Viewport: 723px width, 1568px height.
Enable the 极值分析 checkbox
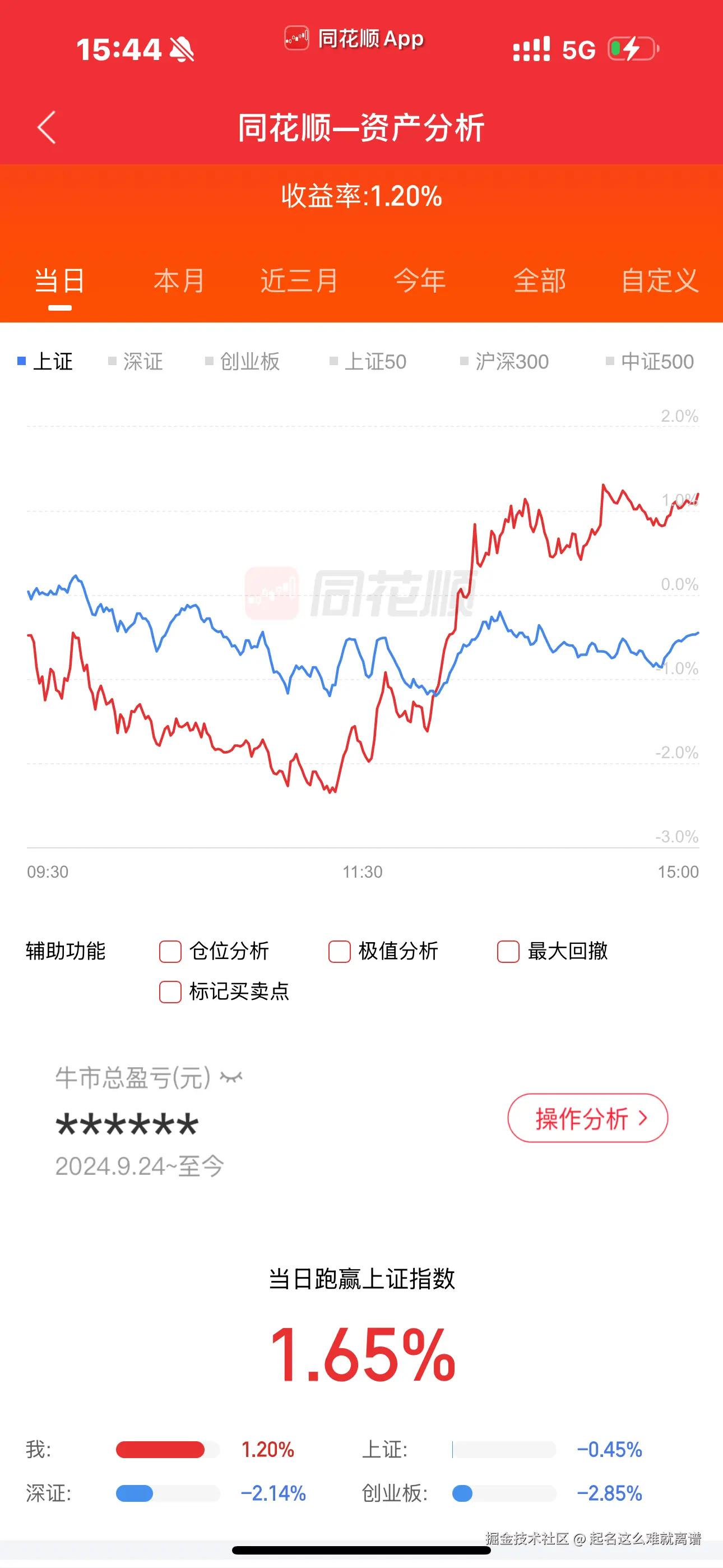(339, 951)
